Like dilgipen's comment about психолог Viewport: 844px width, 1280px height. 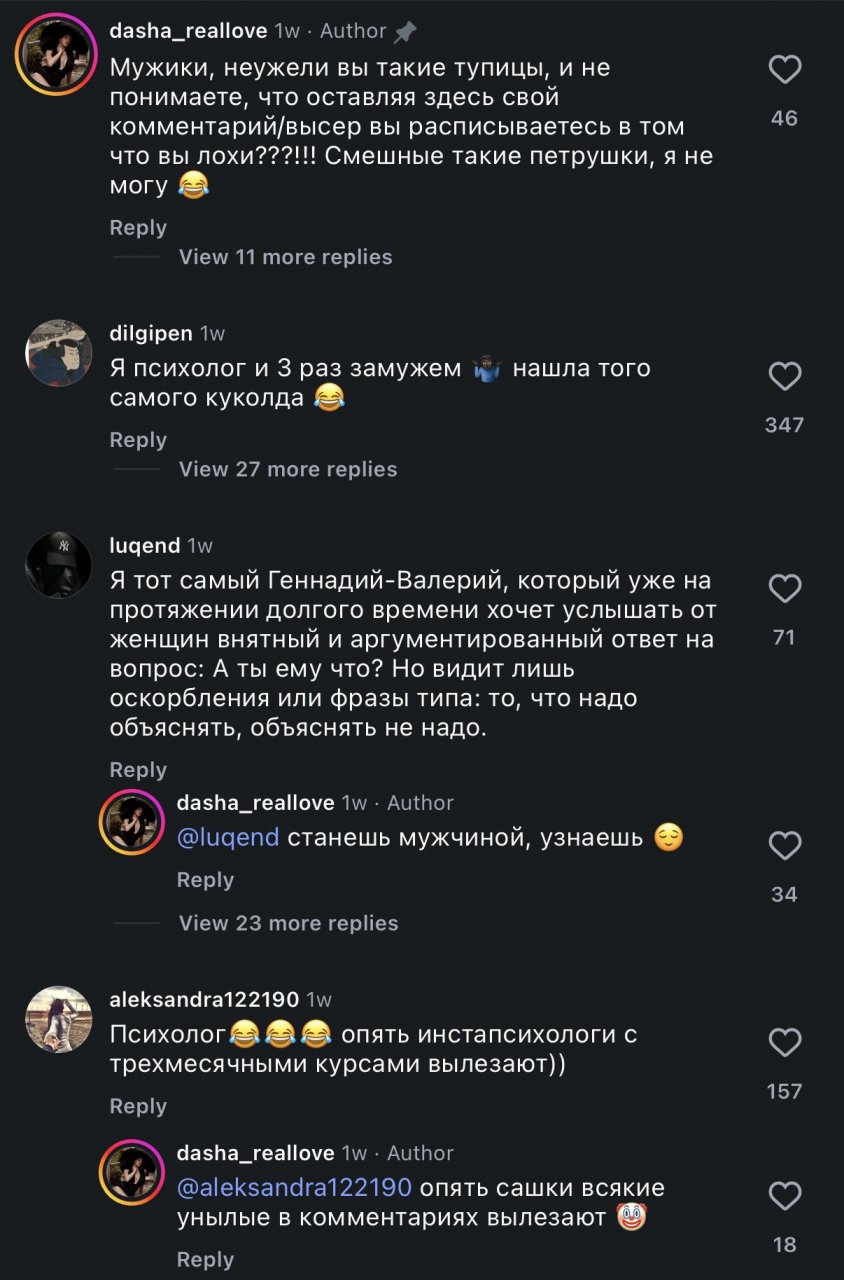785,377
